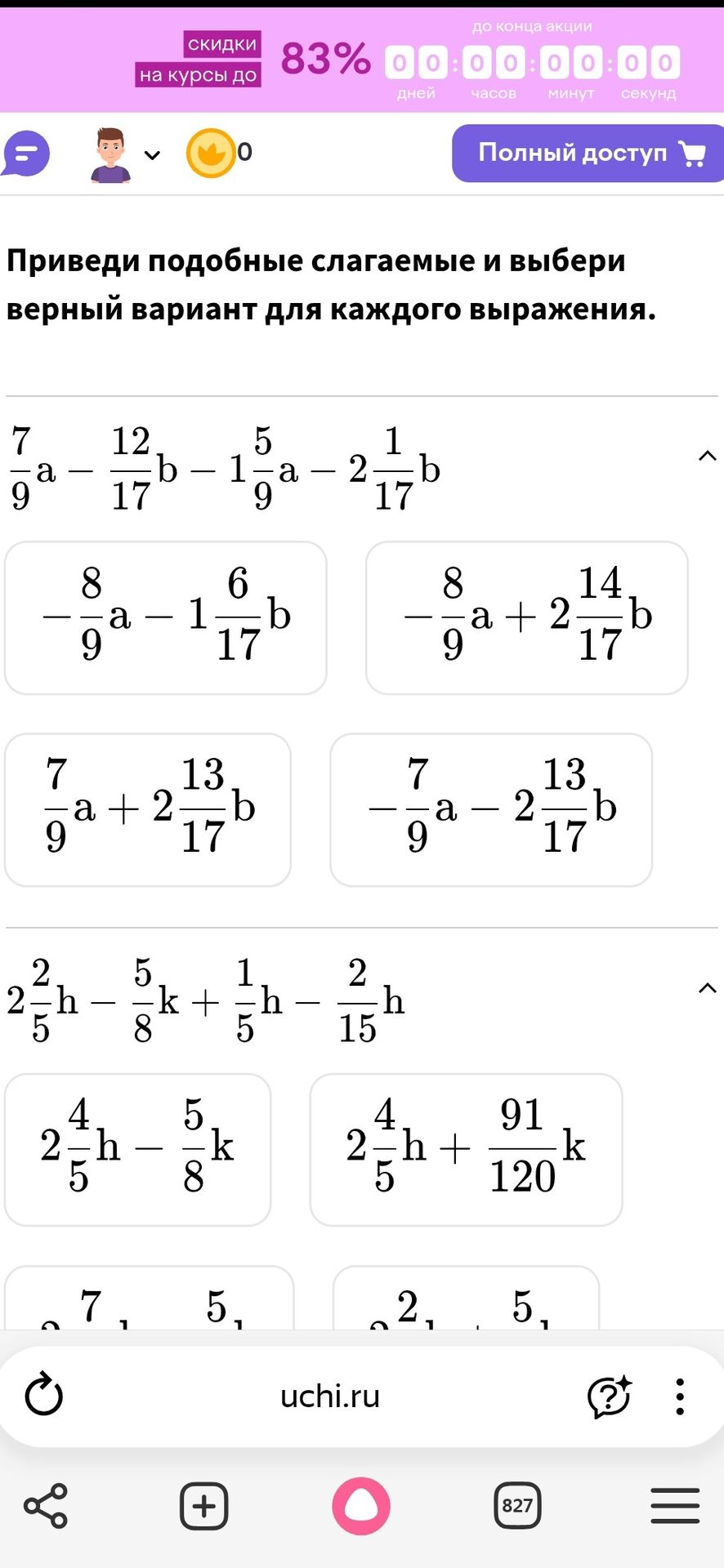Expand the profile avatar dropdown

coord(124,154)
